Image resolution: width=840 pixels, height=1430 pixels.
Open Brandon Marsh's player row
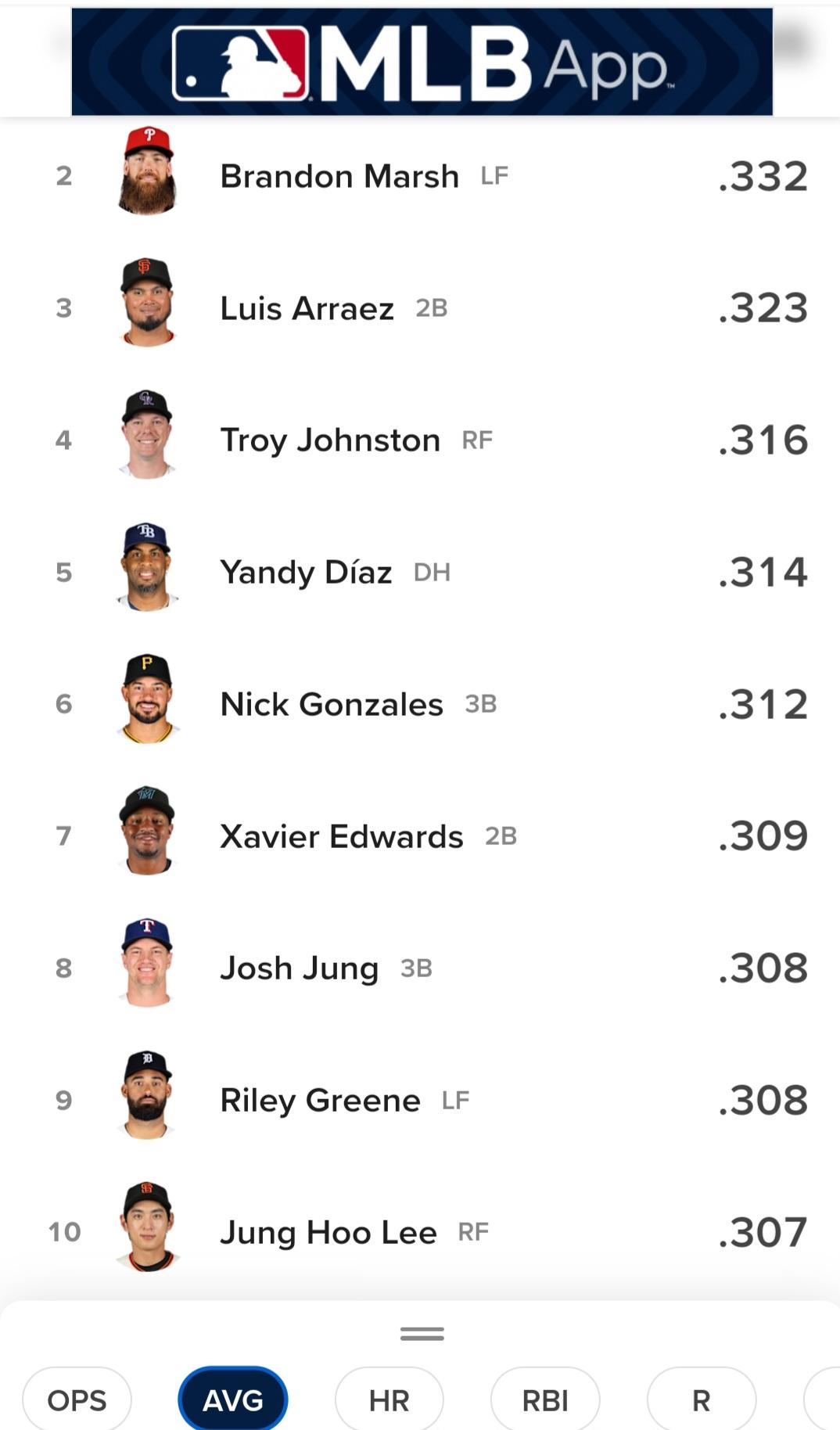coord(420,176)
